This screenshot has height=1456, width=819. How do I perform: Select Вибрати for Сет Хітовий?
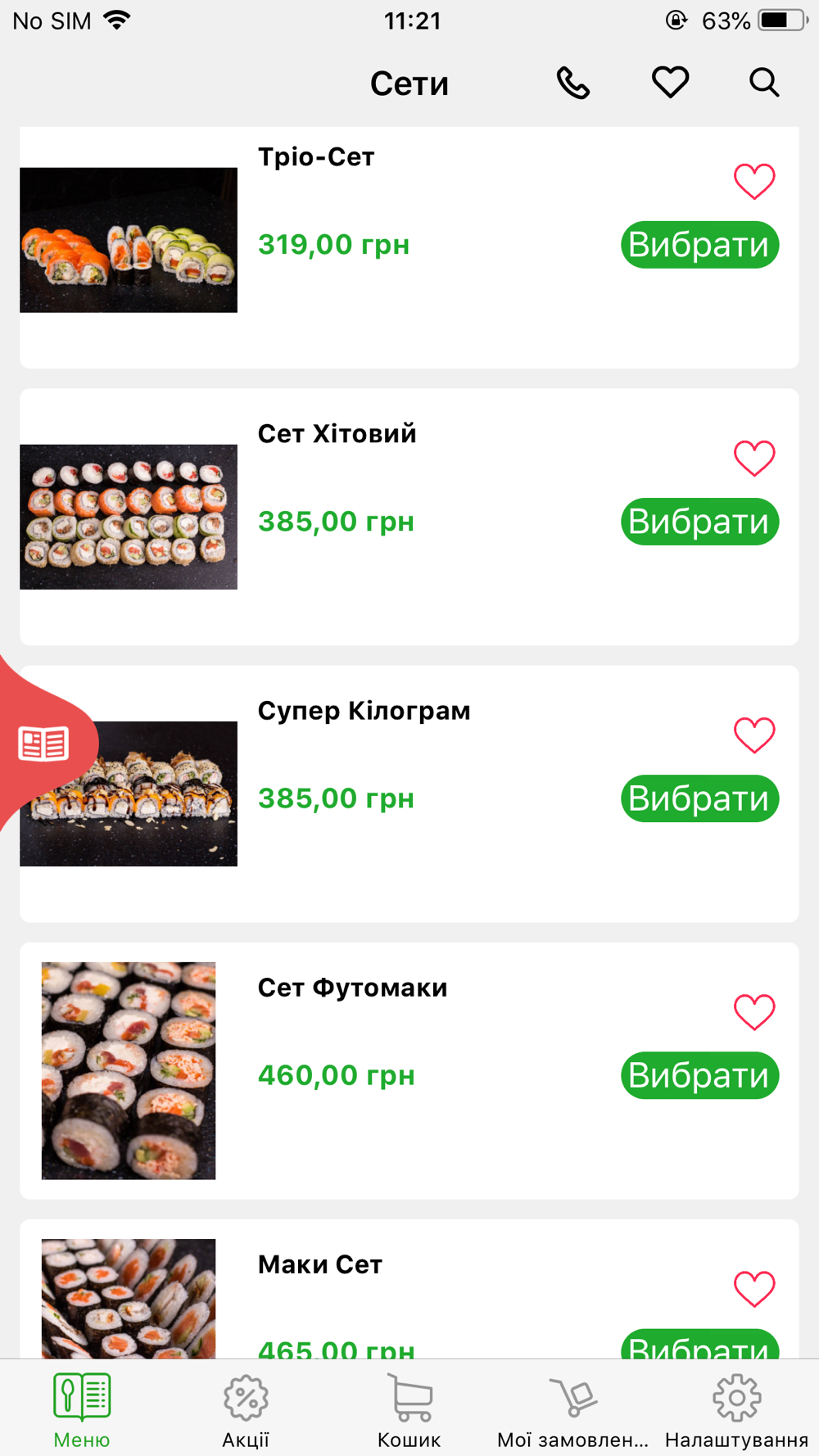pyautogui.click(x=699, y=522)
